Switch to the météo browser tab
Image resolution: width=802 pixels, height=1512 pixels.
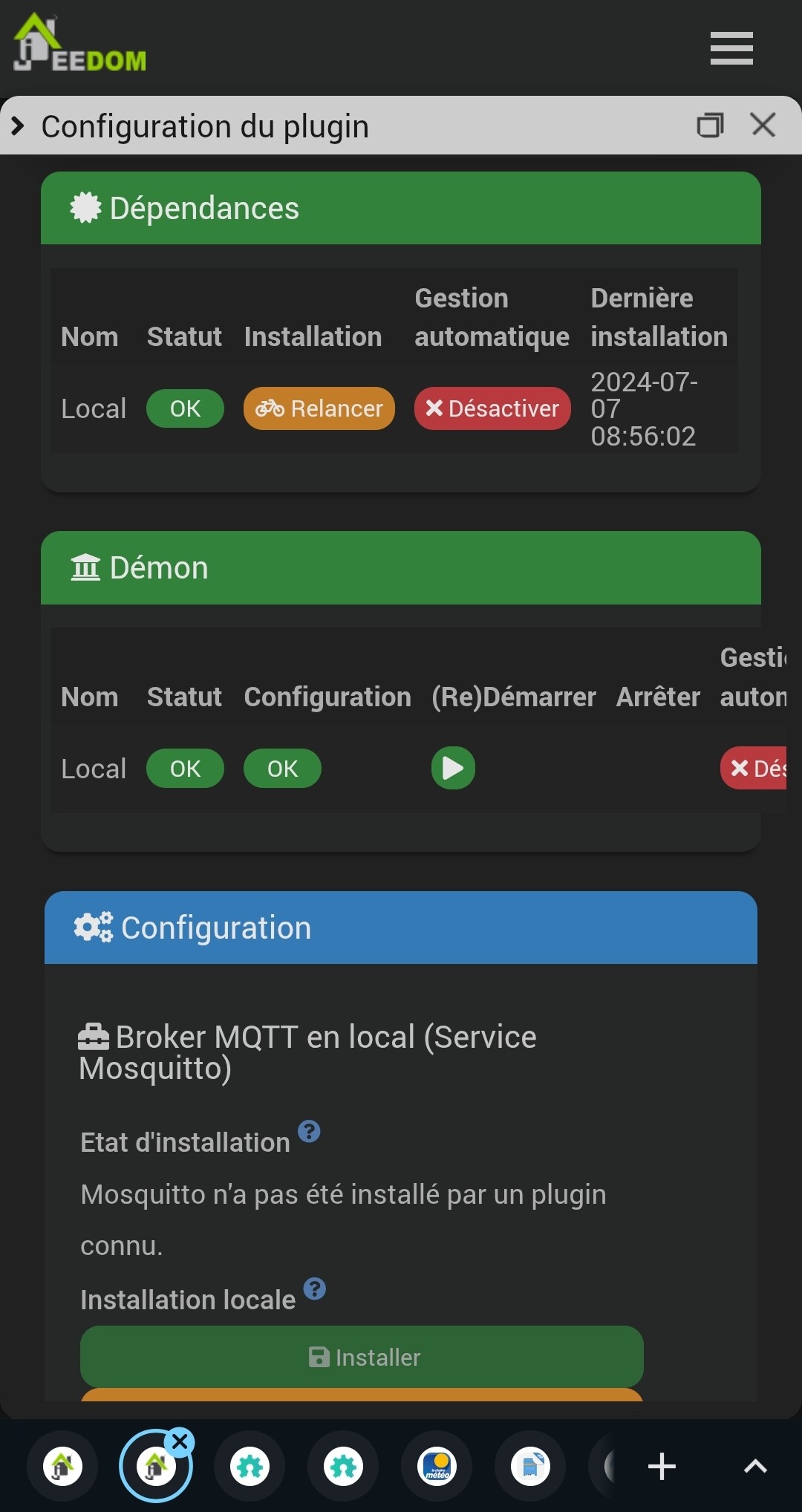pos(437,1466)
